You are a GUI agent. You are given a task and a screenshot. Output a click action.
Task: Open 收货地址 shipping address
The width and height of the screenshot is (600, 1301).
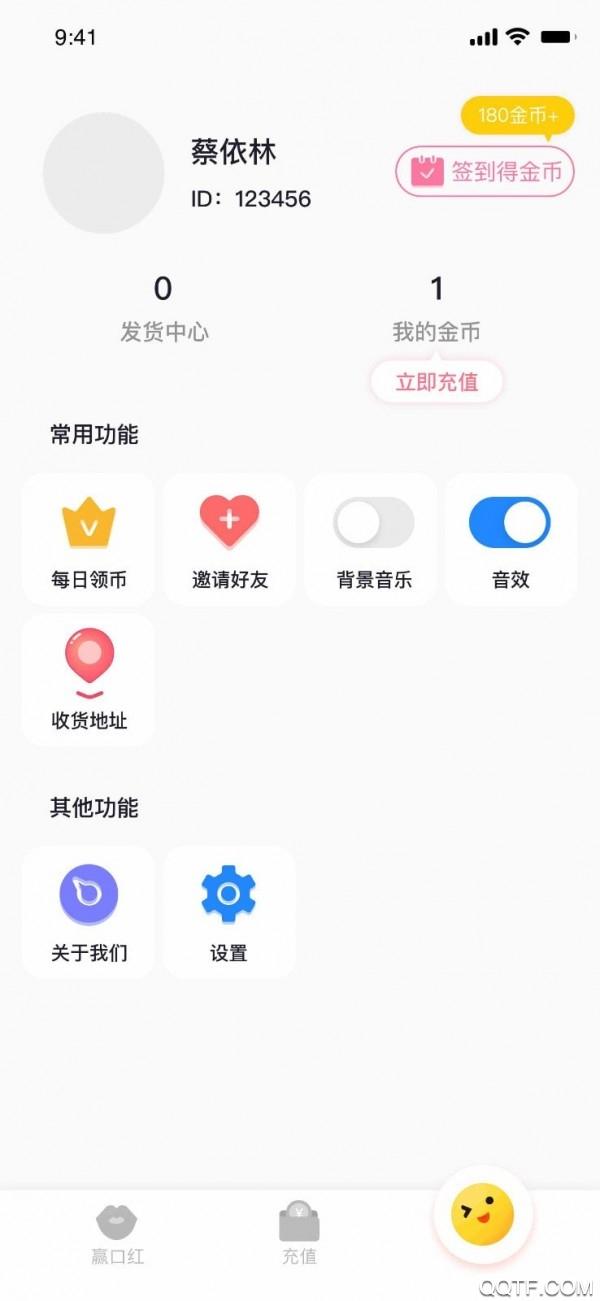coord(88,680)
